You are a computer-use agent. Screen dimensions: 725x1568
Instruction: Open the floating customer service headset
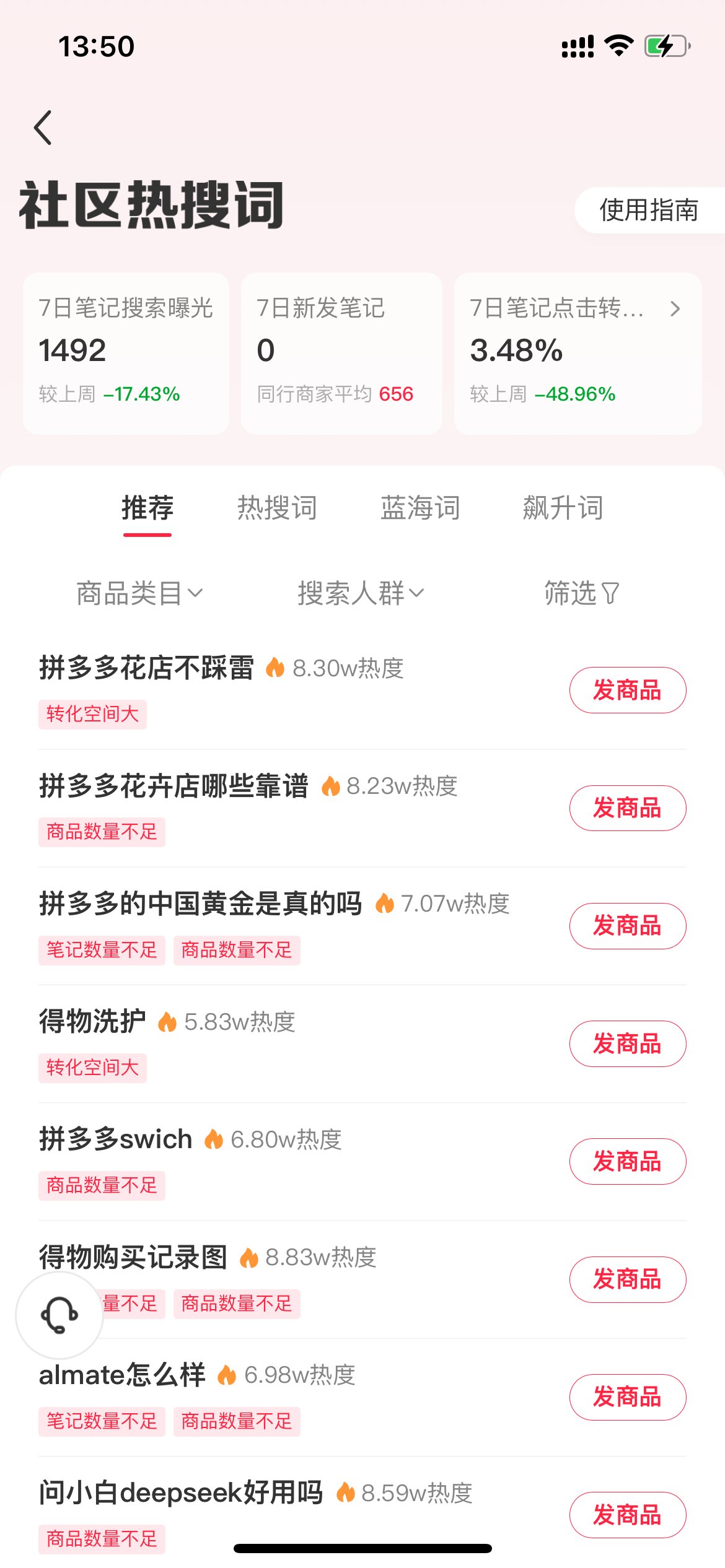click(59, 1315)
